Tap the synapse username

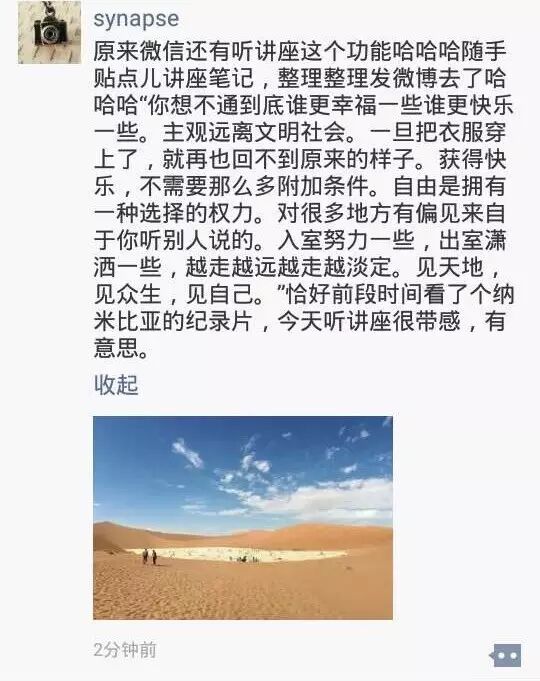[x=136, y=20]
